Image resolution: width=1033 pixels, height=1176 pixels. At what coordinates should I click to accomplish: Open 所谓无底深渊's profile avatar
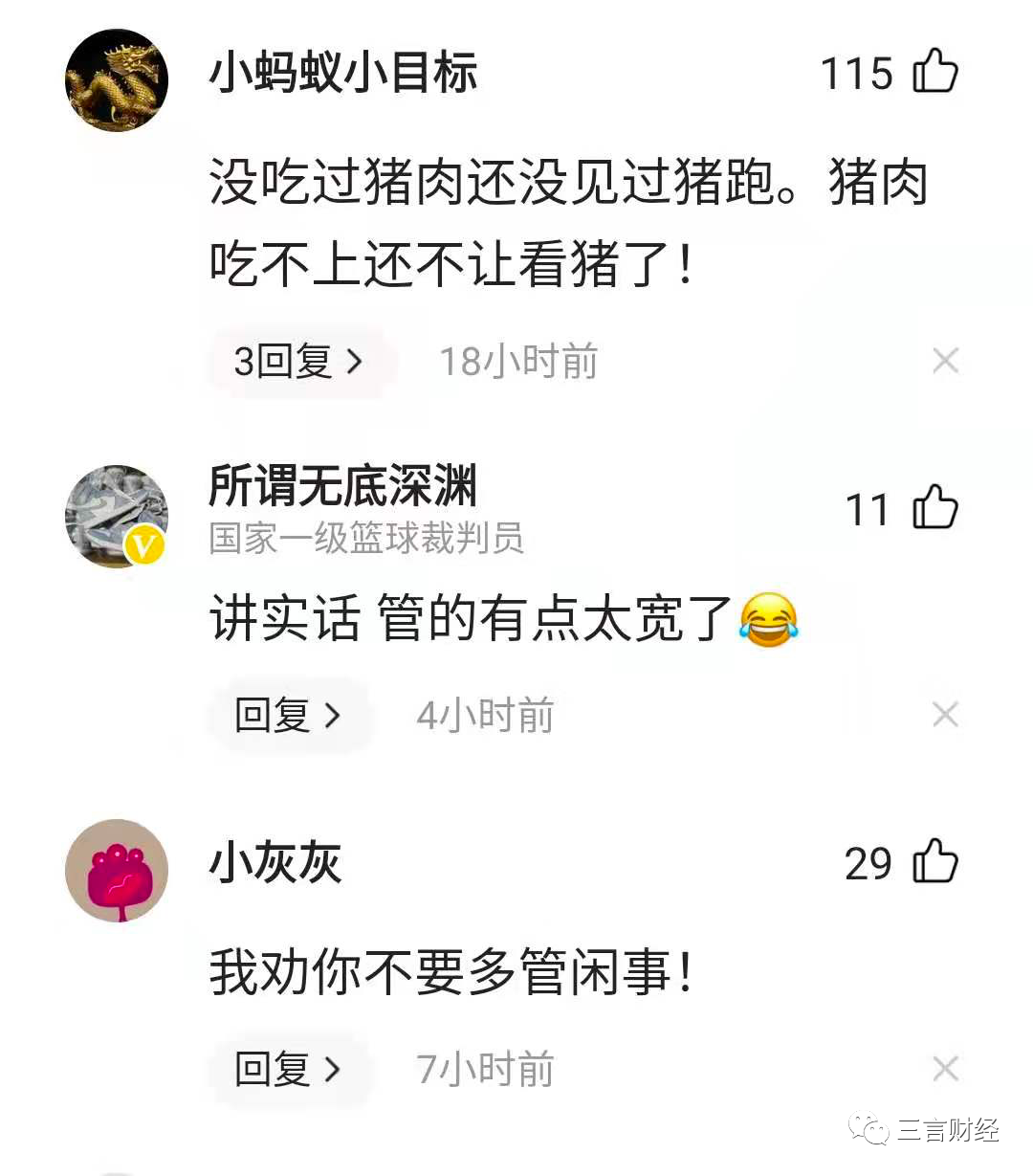tap(117, 517)
